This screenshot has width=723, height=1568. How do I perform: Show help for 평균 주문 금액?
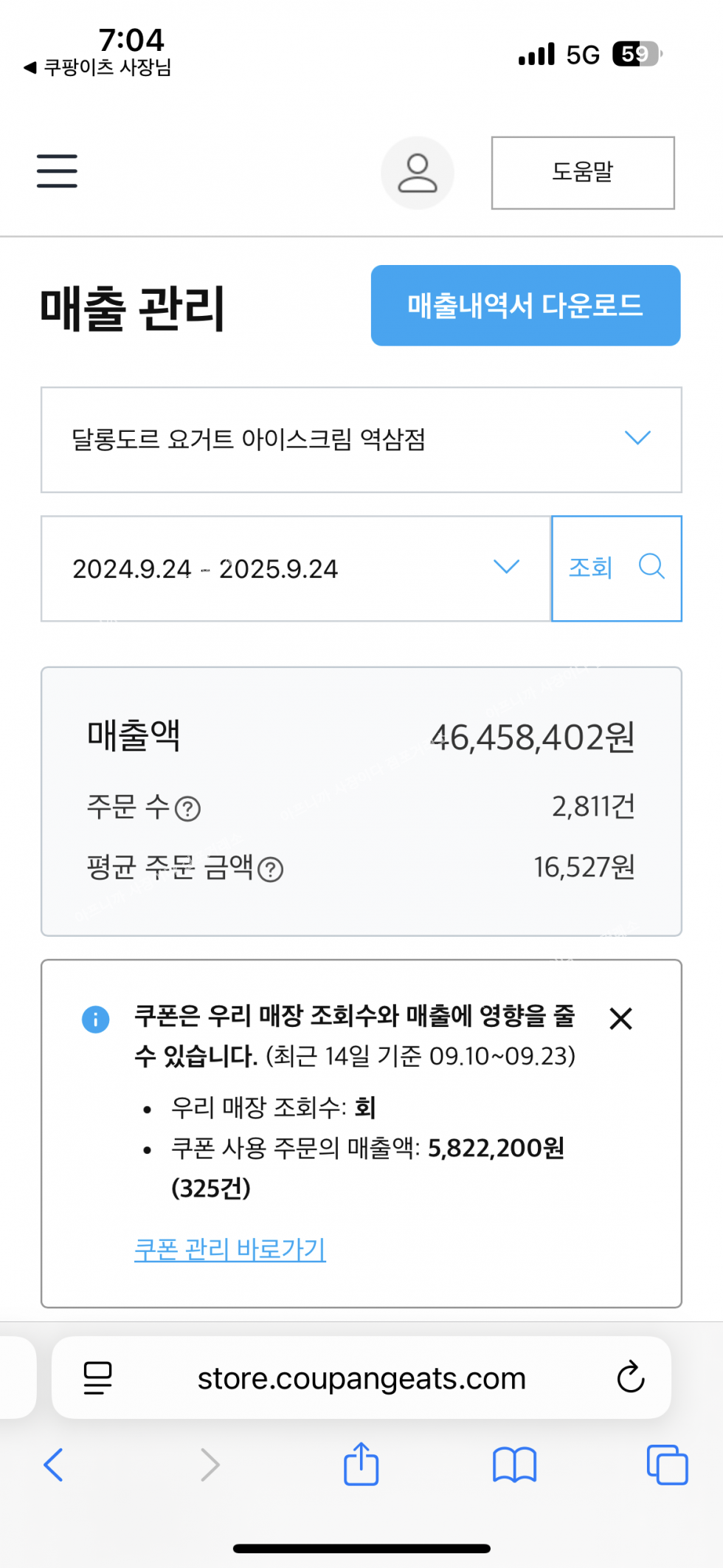(x=271, y=870)
